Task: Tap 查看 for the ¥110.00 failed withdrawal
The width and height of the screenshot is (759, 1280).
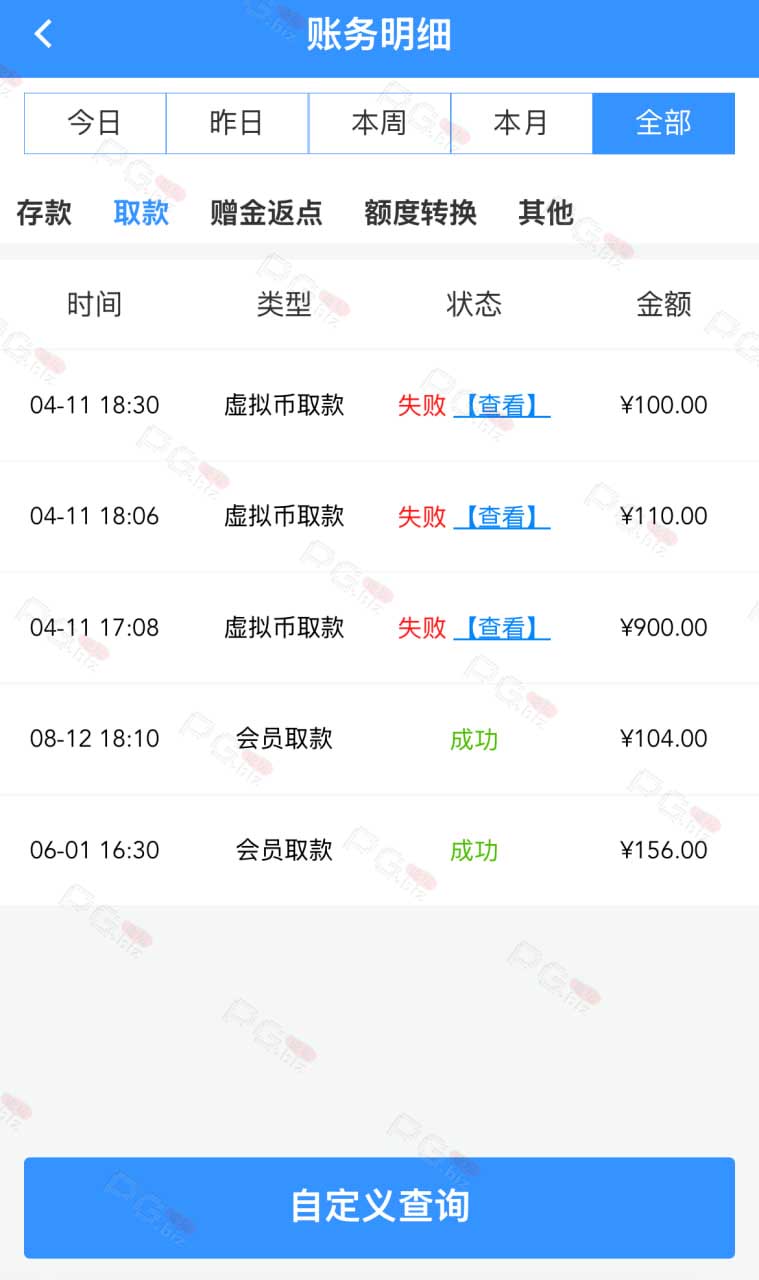Action: pyautogui.click(x=502, y=516)
